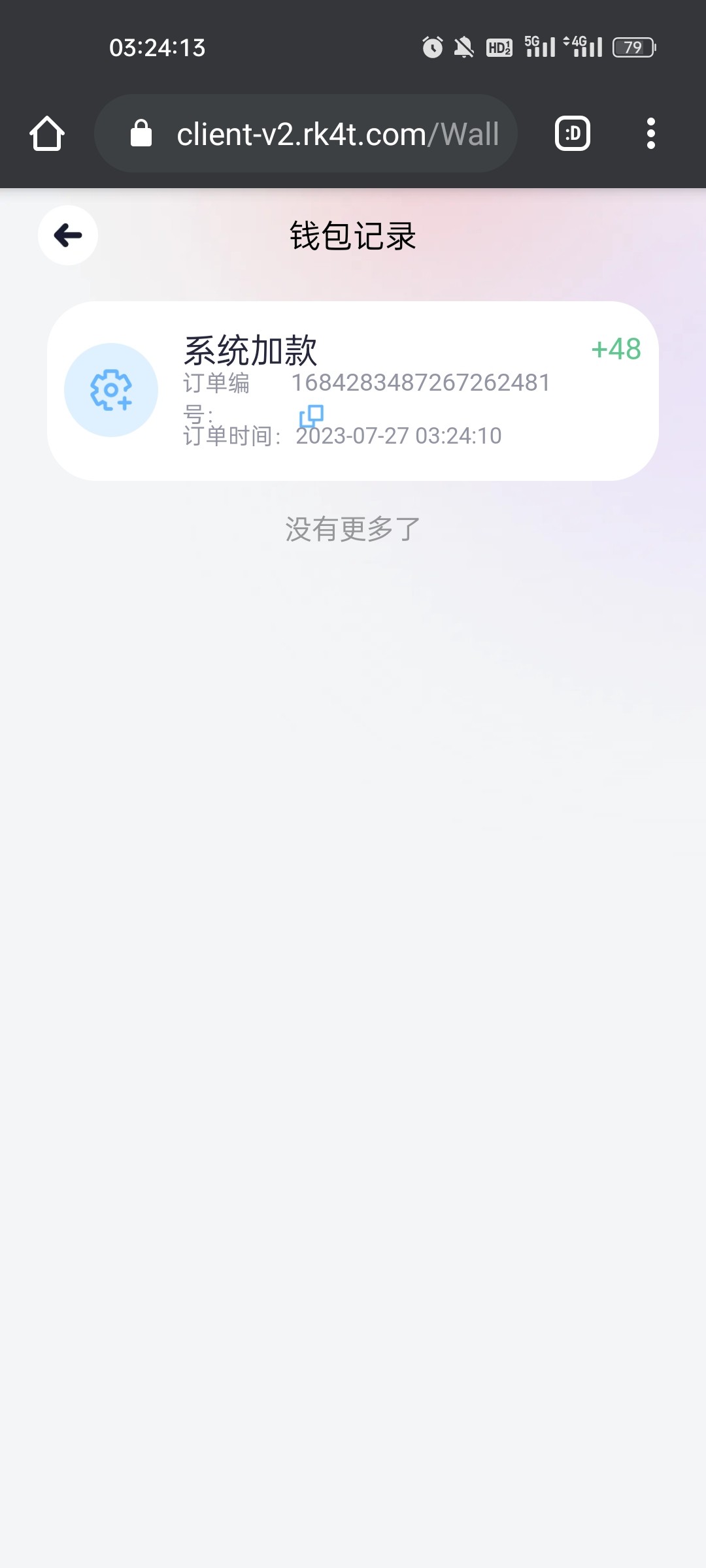The width and height of the screenshot is (706, 1568).
Task: Copy the order number using the copy icon
Action: point(312,416)
